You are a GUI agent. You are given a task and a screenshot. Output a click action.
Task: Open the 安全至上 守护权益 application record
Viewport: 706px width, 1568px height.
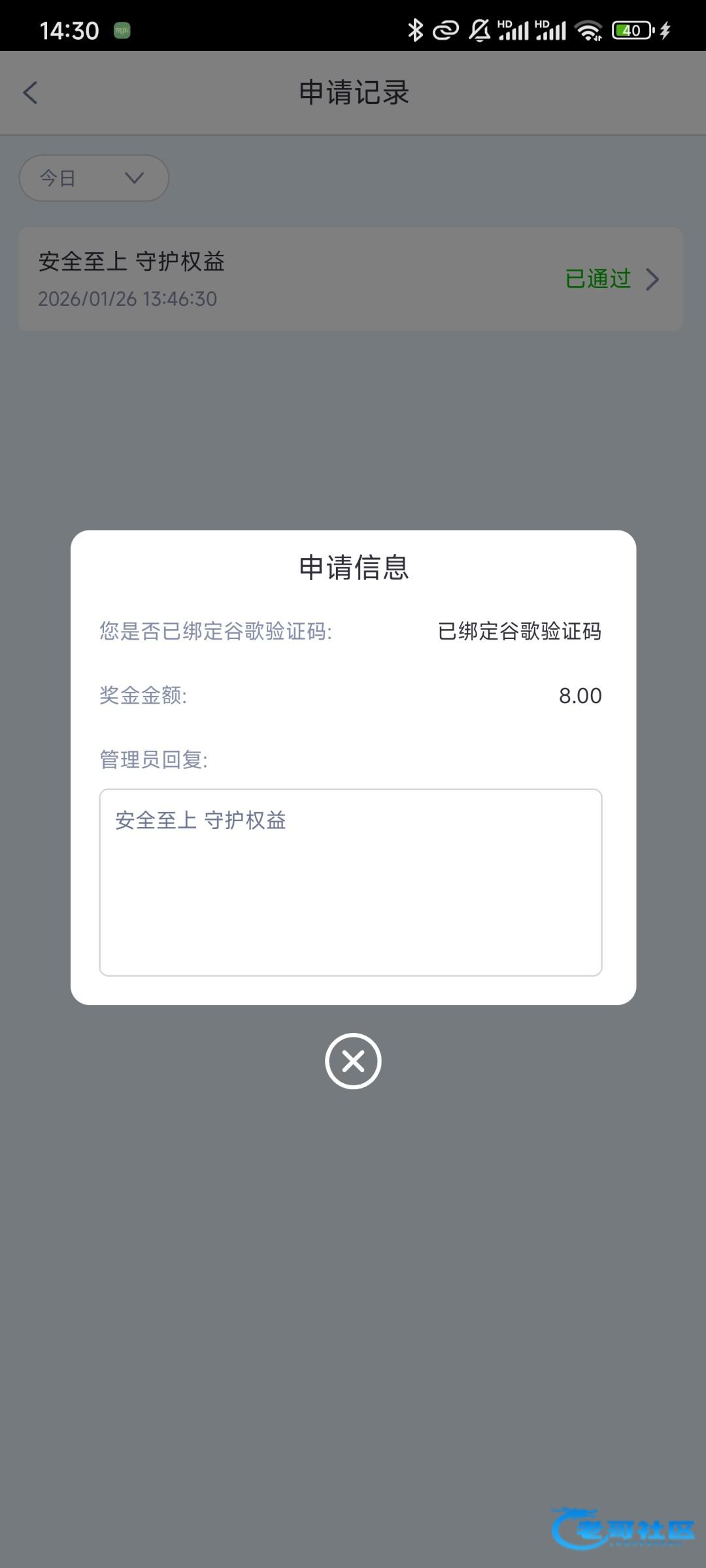coord(350,280)
